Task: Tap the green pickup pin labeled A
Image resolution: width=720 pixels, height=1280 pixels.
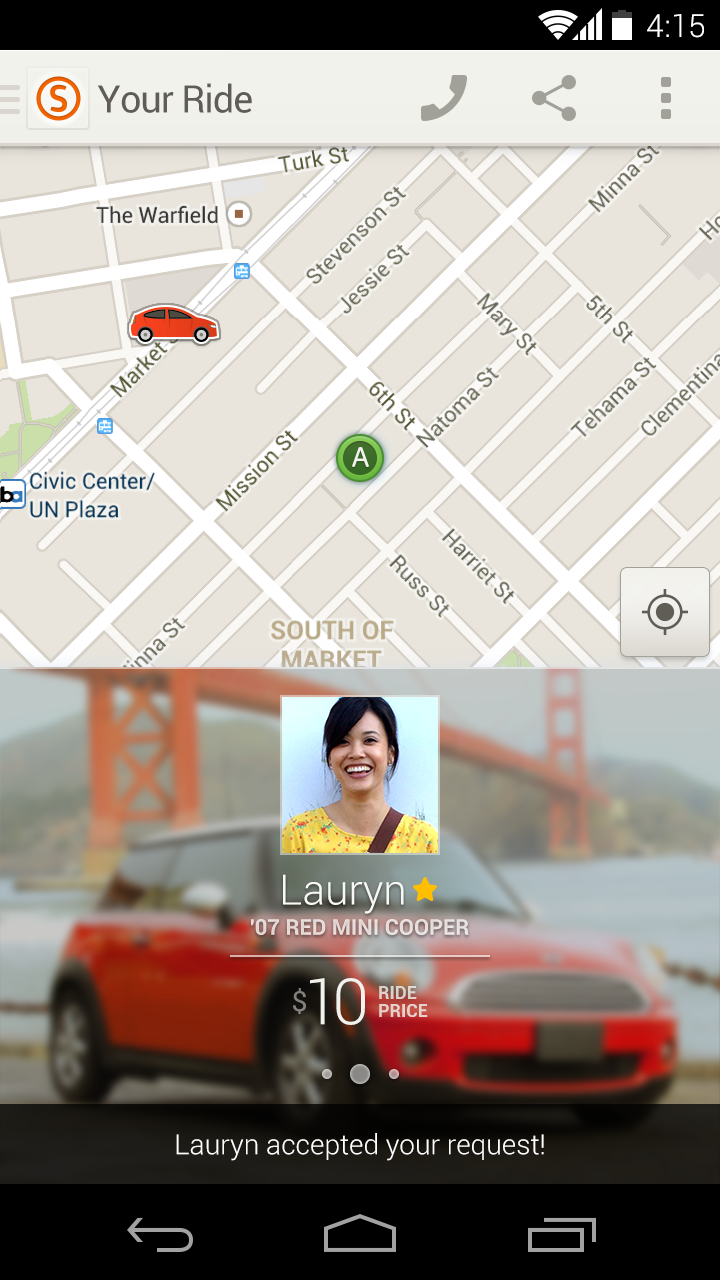Action: pos(359,459)
